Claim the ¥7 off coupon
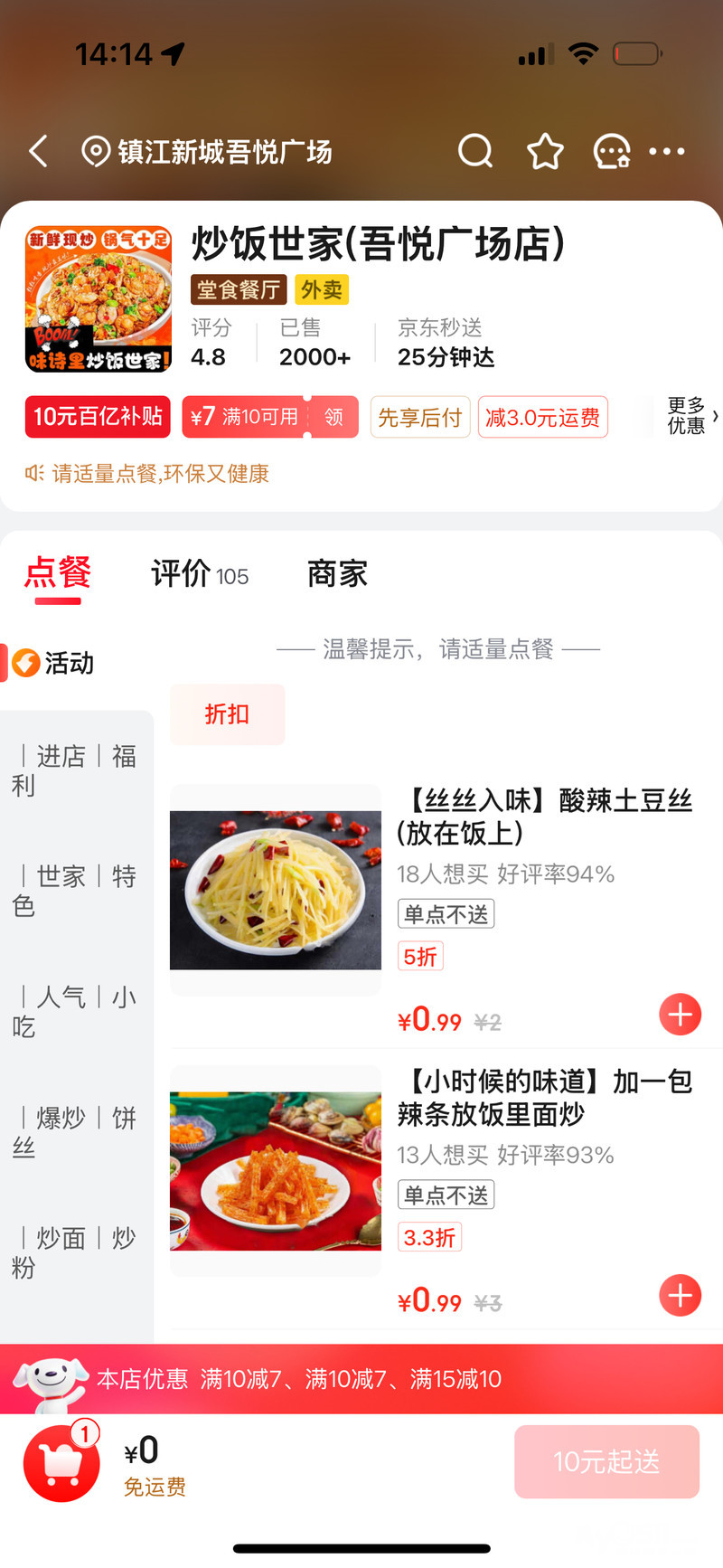The width and height of the screenshot is (723, 1568). (x=333, y=417)
